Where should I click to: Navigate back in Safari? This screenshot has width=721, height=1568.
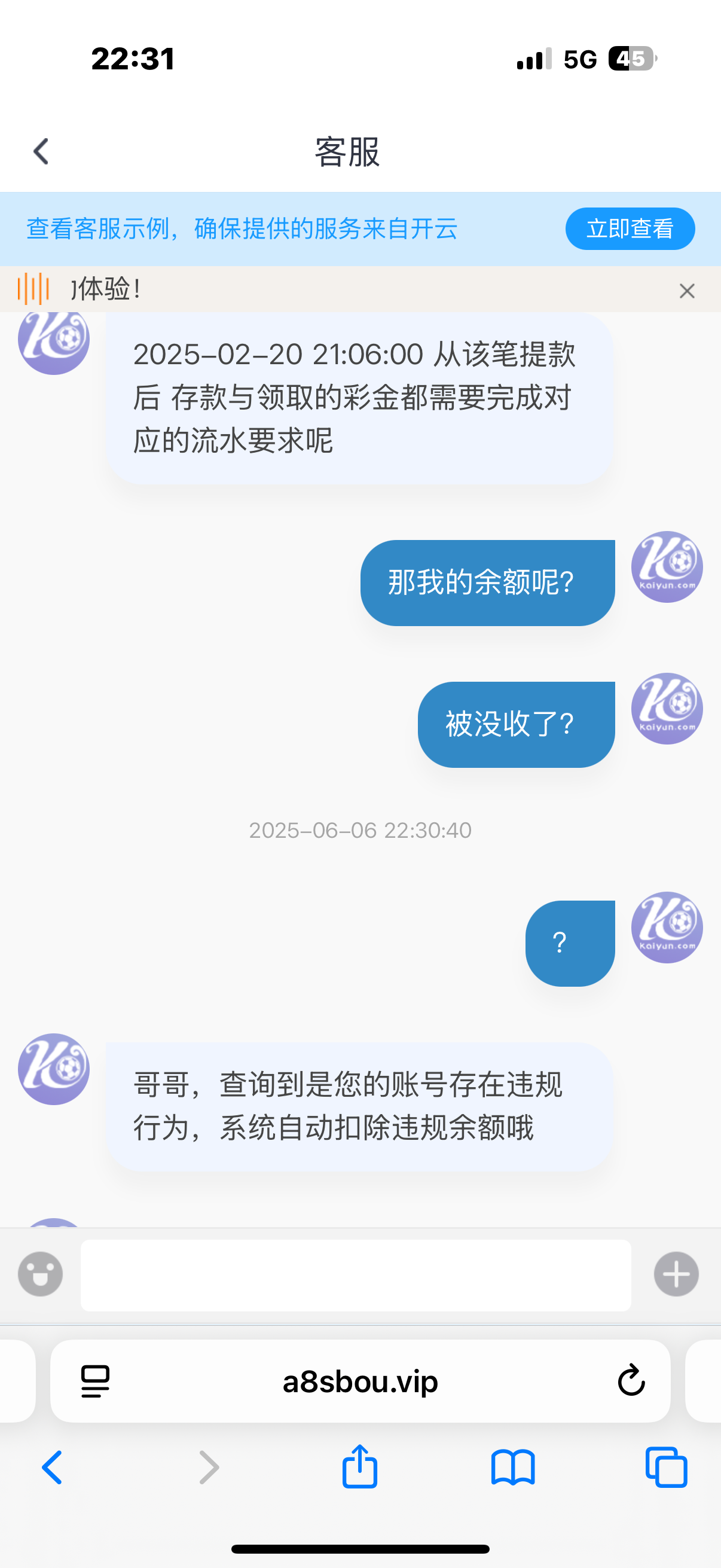[53, 1468]
